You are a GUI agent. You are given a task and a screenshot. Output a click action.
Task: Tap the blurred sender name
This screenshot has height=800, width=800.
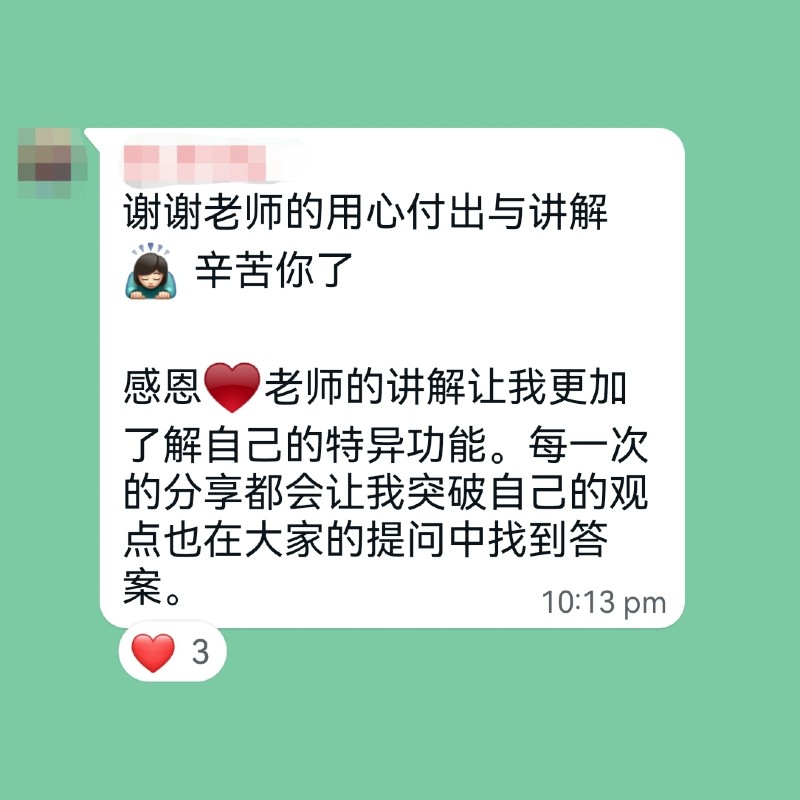[197, 159]
